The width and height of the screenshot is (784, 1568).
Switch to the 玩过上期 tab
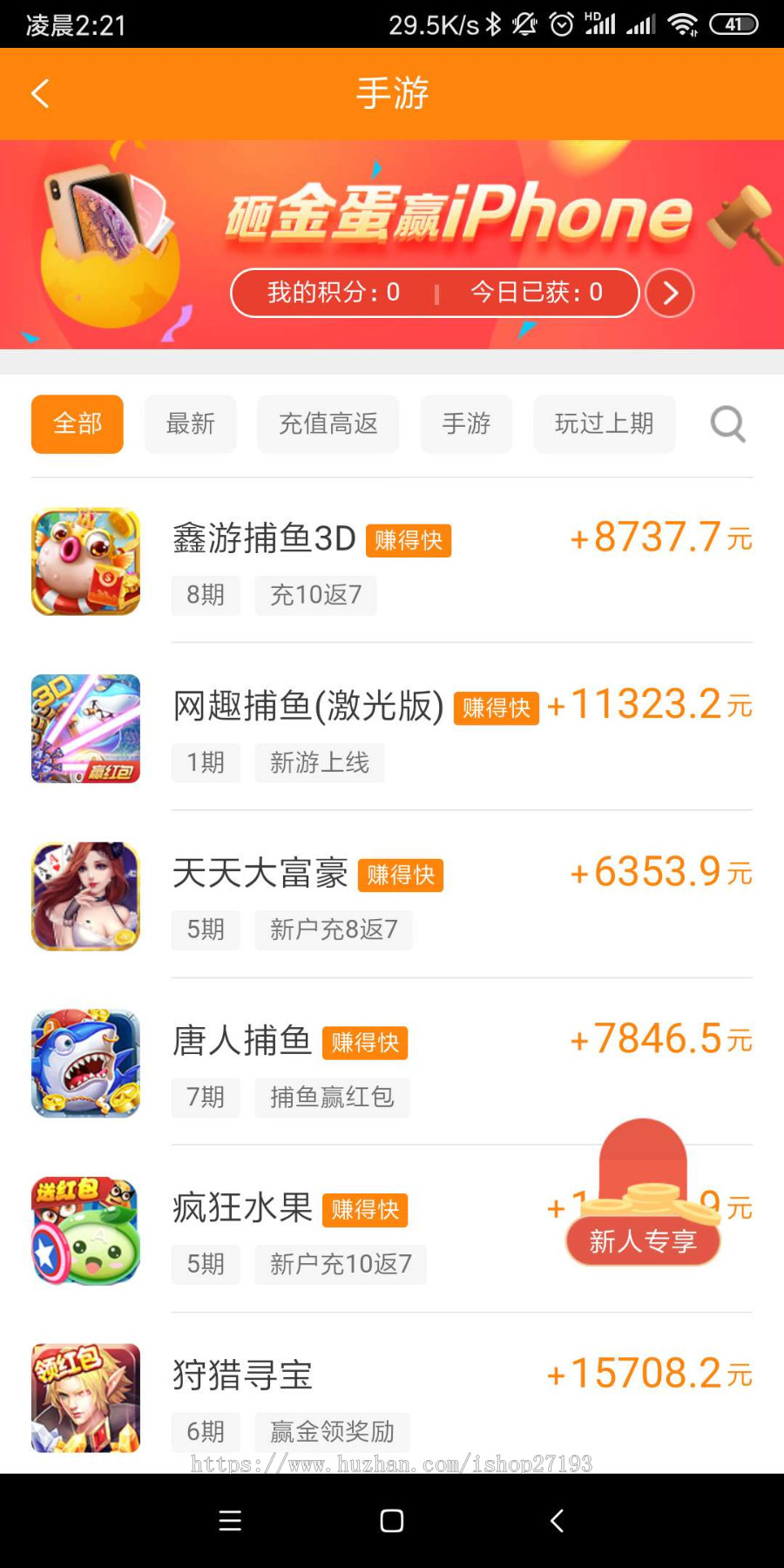[x=605, y=424]
